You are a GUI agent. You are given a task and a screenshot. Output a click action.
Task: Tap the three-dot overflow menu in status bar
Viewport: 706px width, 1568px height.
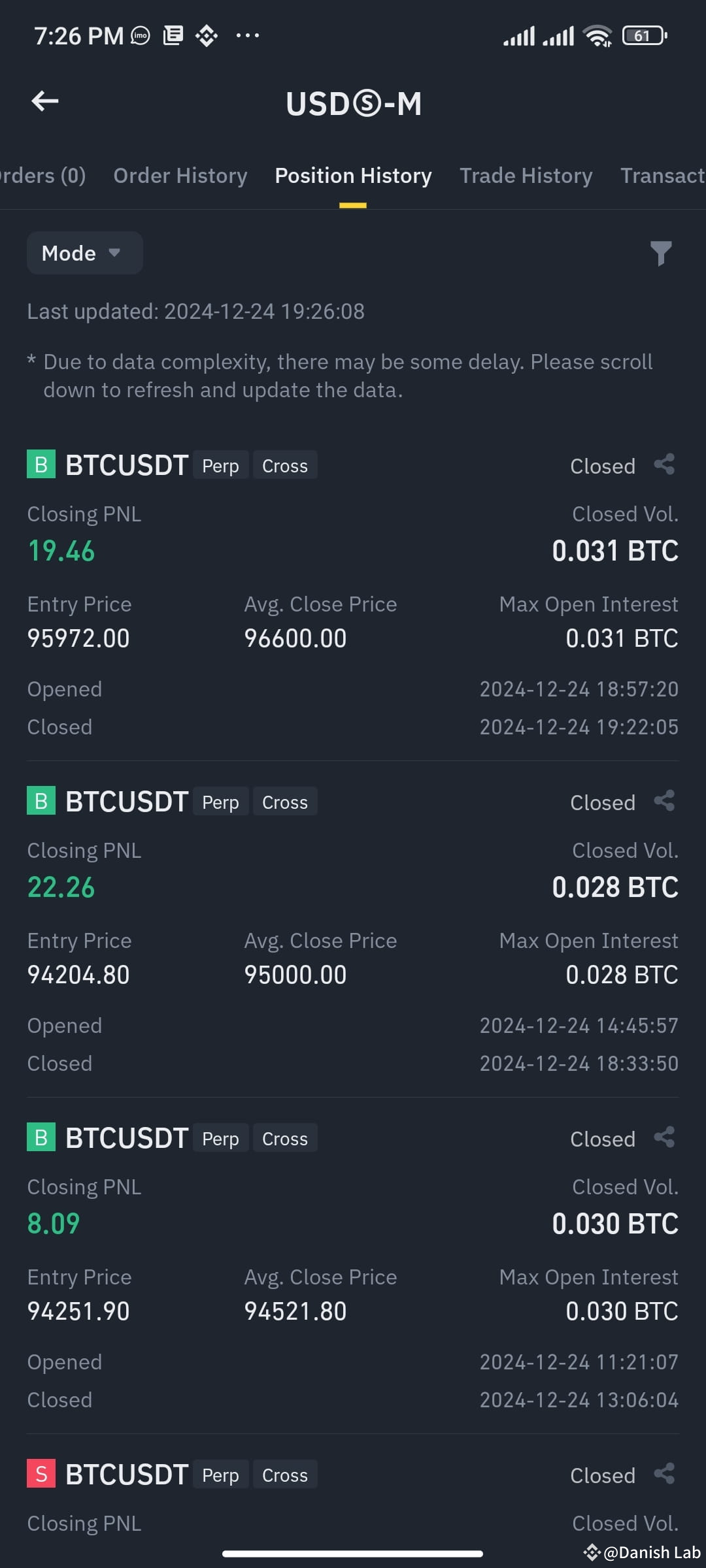pyautogui.click(x=248, y=35)
